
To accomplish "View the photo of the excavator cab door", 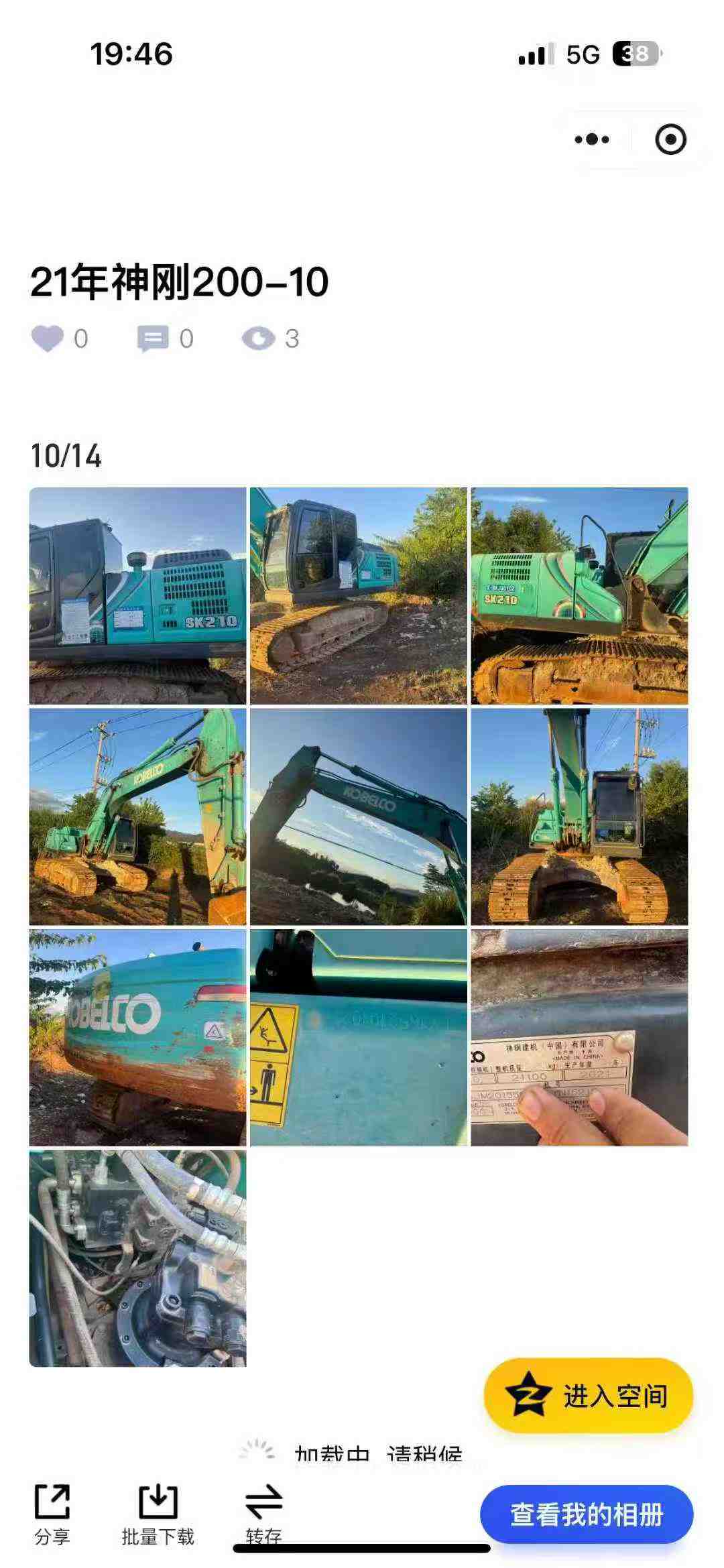I will tap(359, 596).
